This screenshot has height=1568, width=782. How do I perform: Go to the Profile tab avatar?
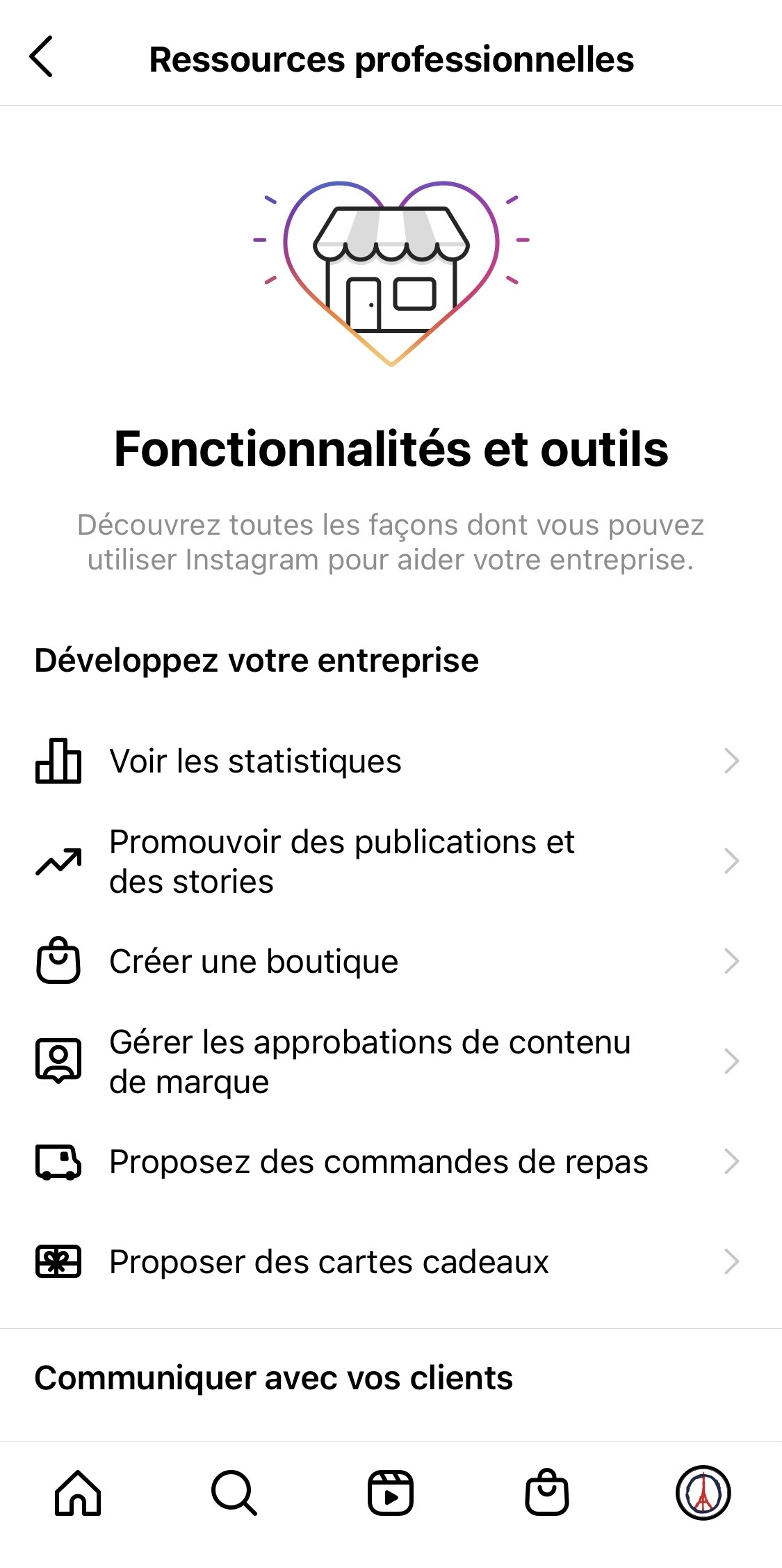click(x=703, y=1492)
